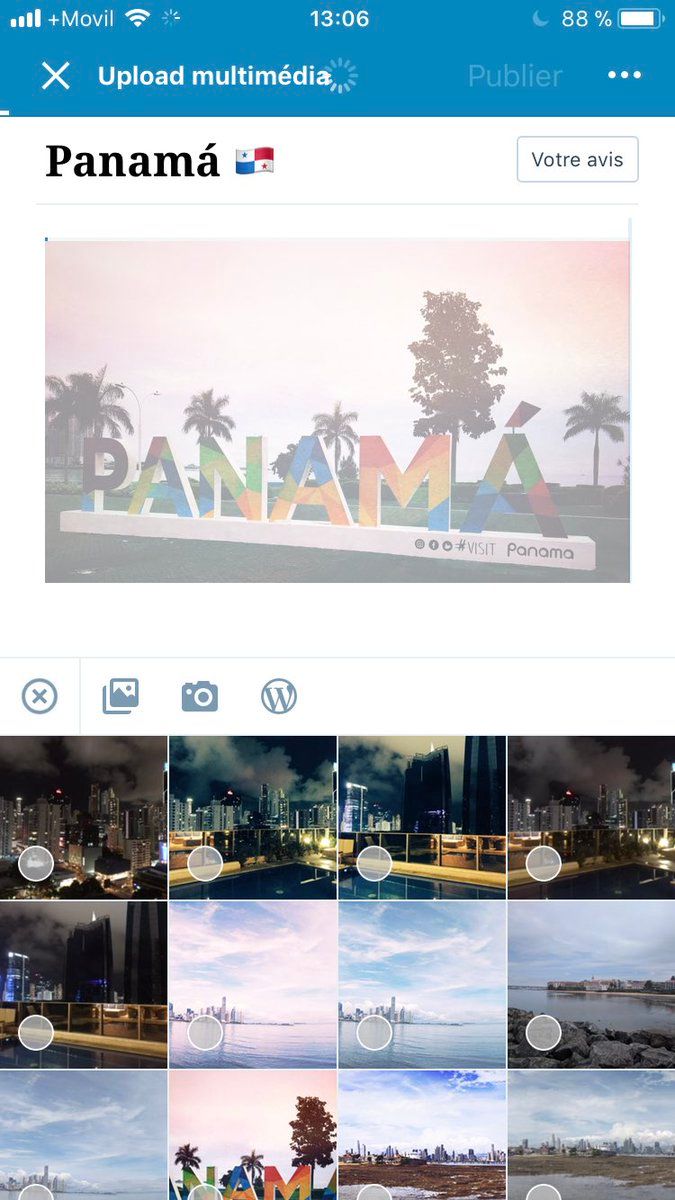Select the first night skyline photo
675x1200 pixels.
click(x=83, y=817)
